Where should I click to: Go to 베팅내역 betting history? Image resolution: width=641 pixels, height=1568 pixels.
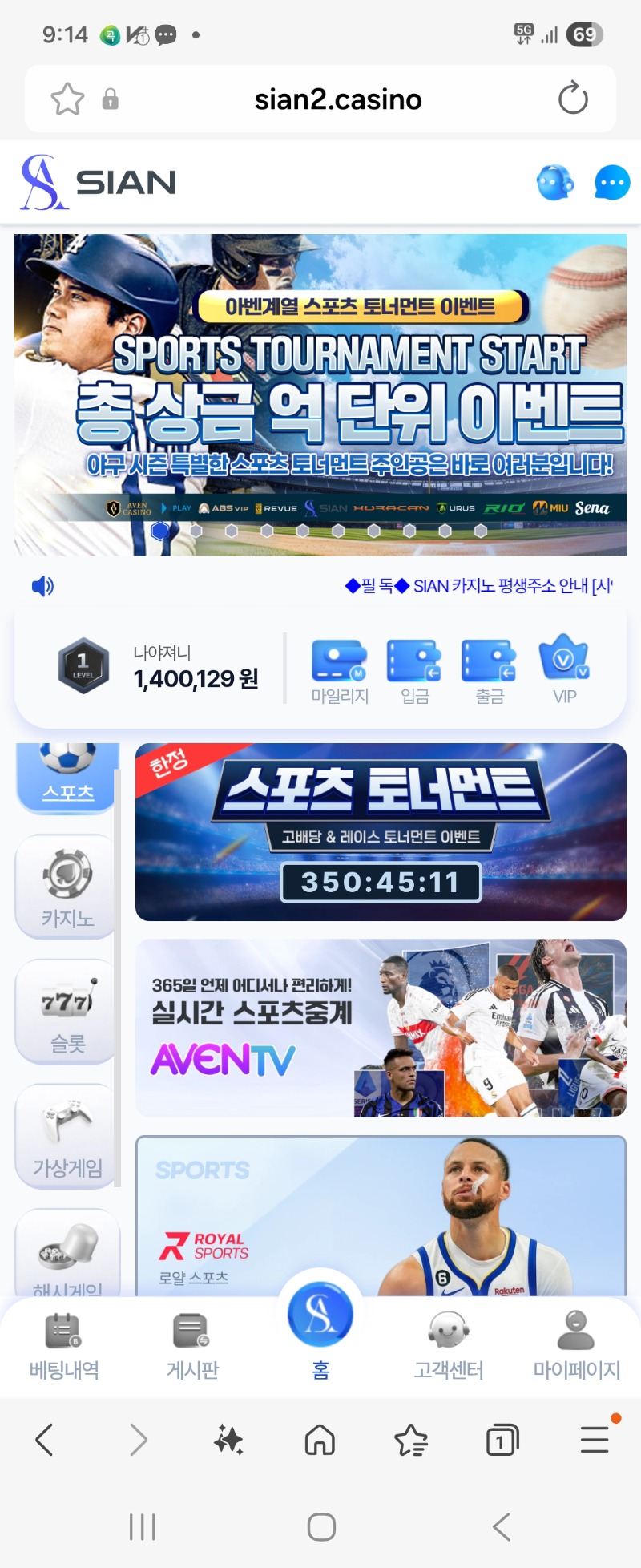point(64,1347)
